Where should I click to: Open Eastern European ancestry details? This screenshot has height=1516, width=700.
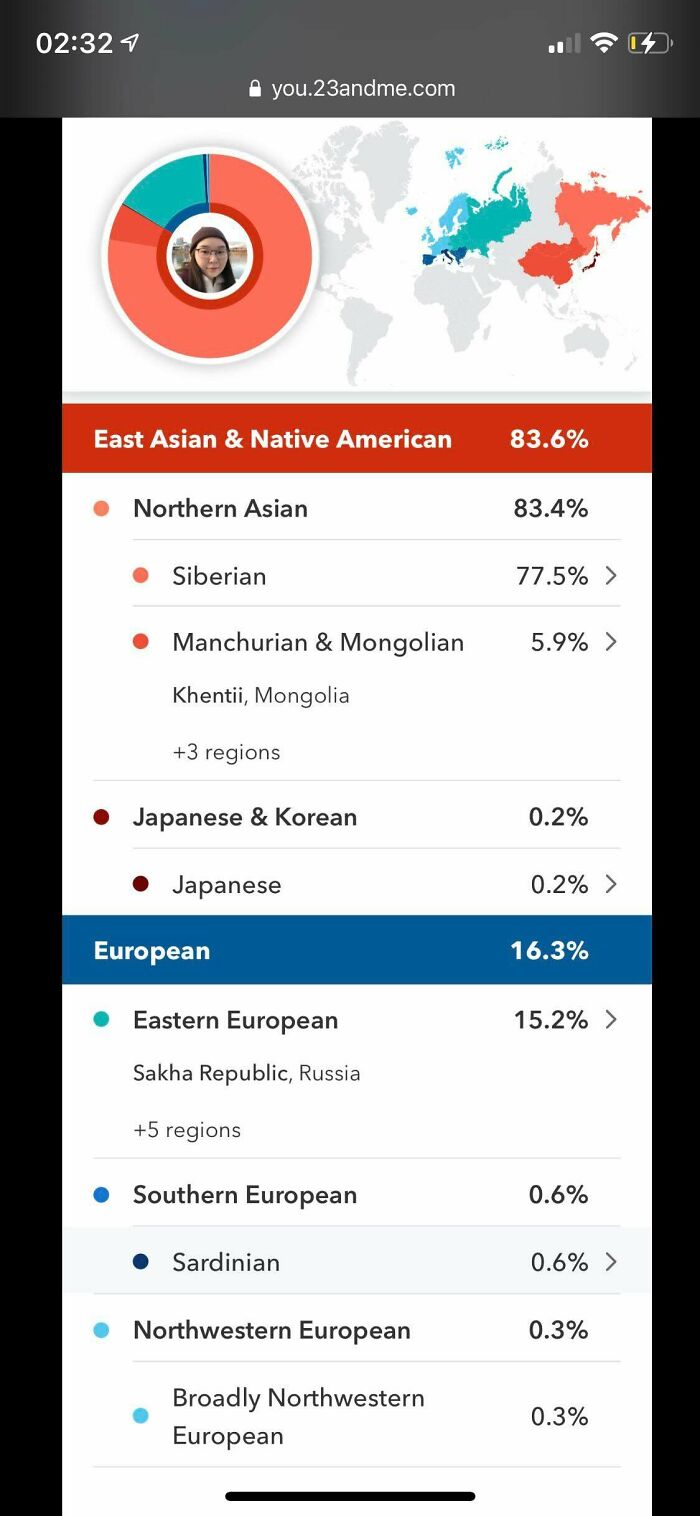click(356, 1020)
